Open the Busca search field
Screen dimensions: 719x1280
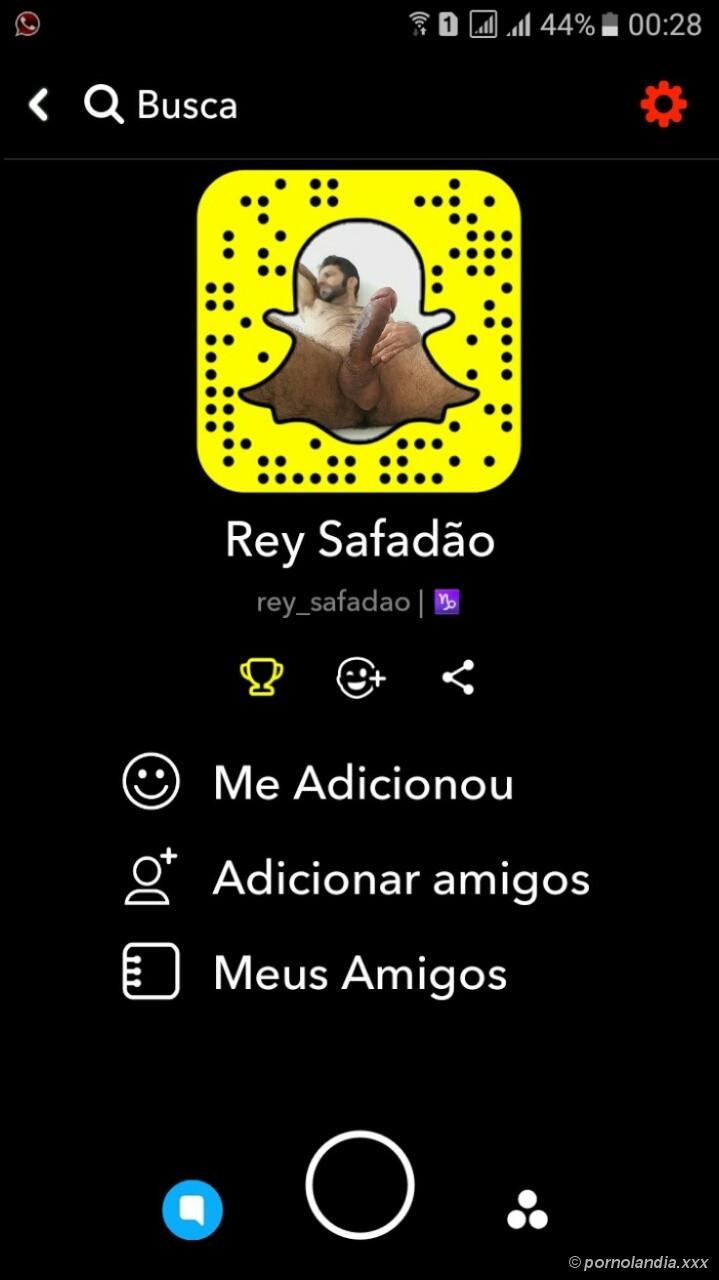pyautogui.click(x=162, y=104)
